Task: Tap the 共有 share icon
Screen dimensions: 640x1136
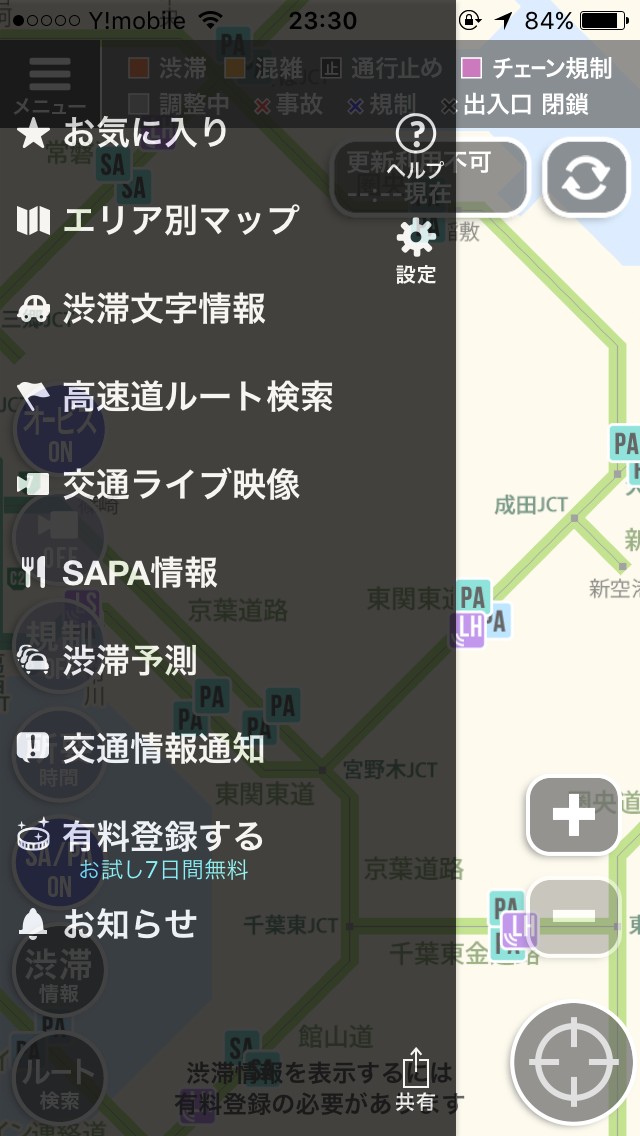Action: pyautogui.click(x=416, y=1081)
